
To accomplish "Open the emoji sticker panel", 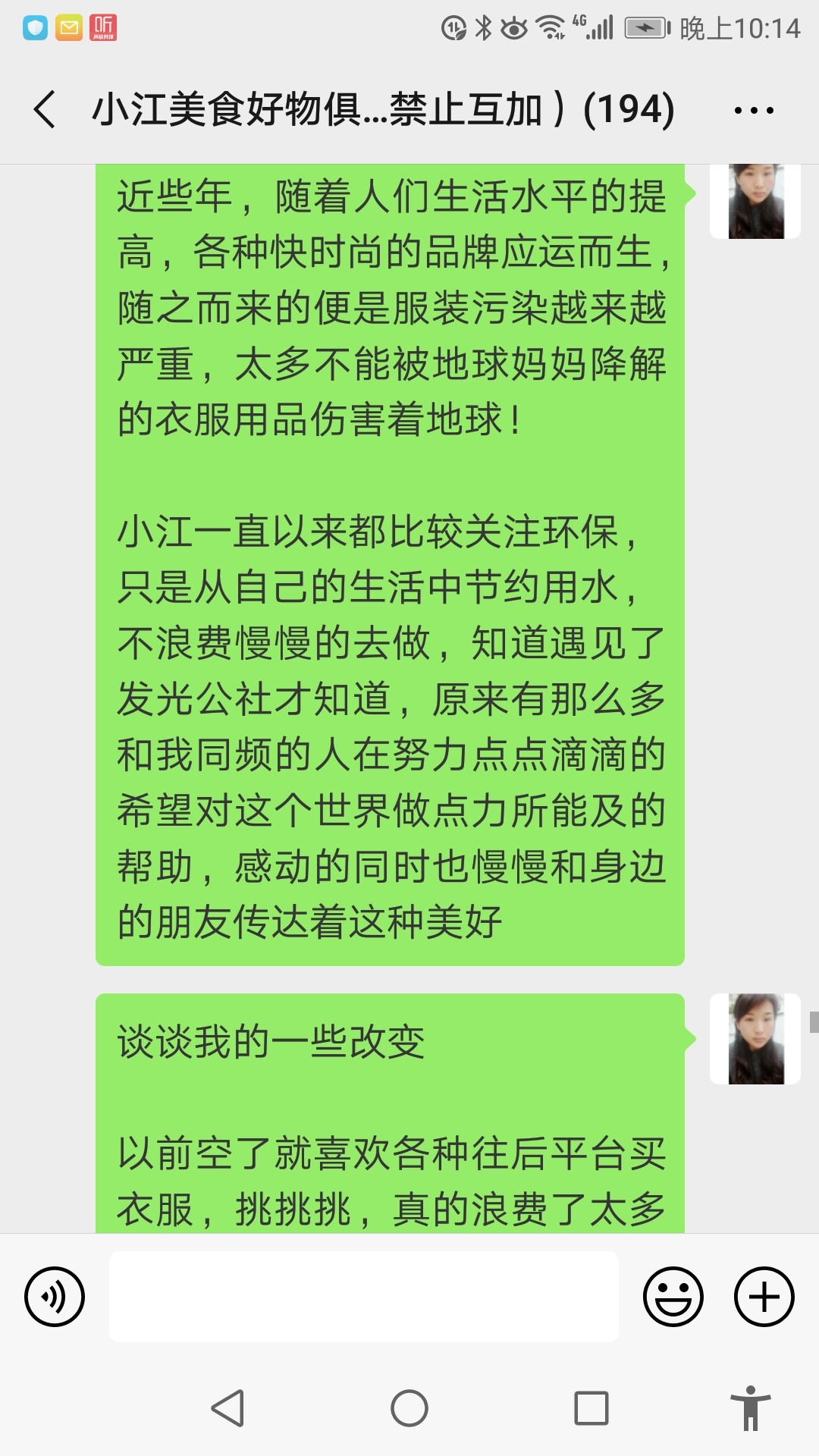I will (673, 1296).
